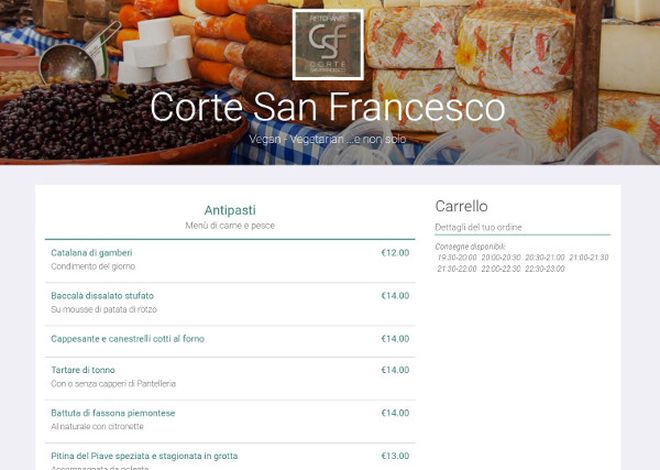Tap Pitina del Piave speziata item
This screenshot has height=470, width=660.
144,456
